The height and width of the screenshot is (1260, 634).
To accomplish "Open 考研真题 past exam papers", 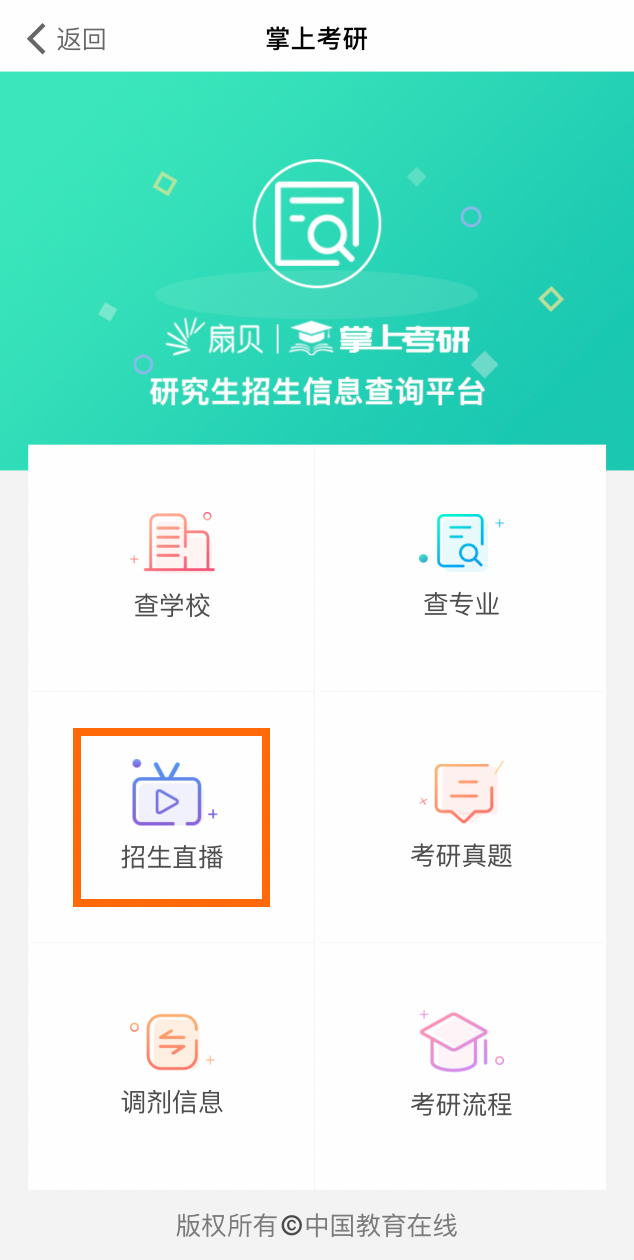I will 461,817.
